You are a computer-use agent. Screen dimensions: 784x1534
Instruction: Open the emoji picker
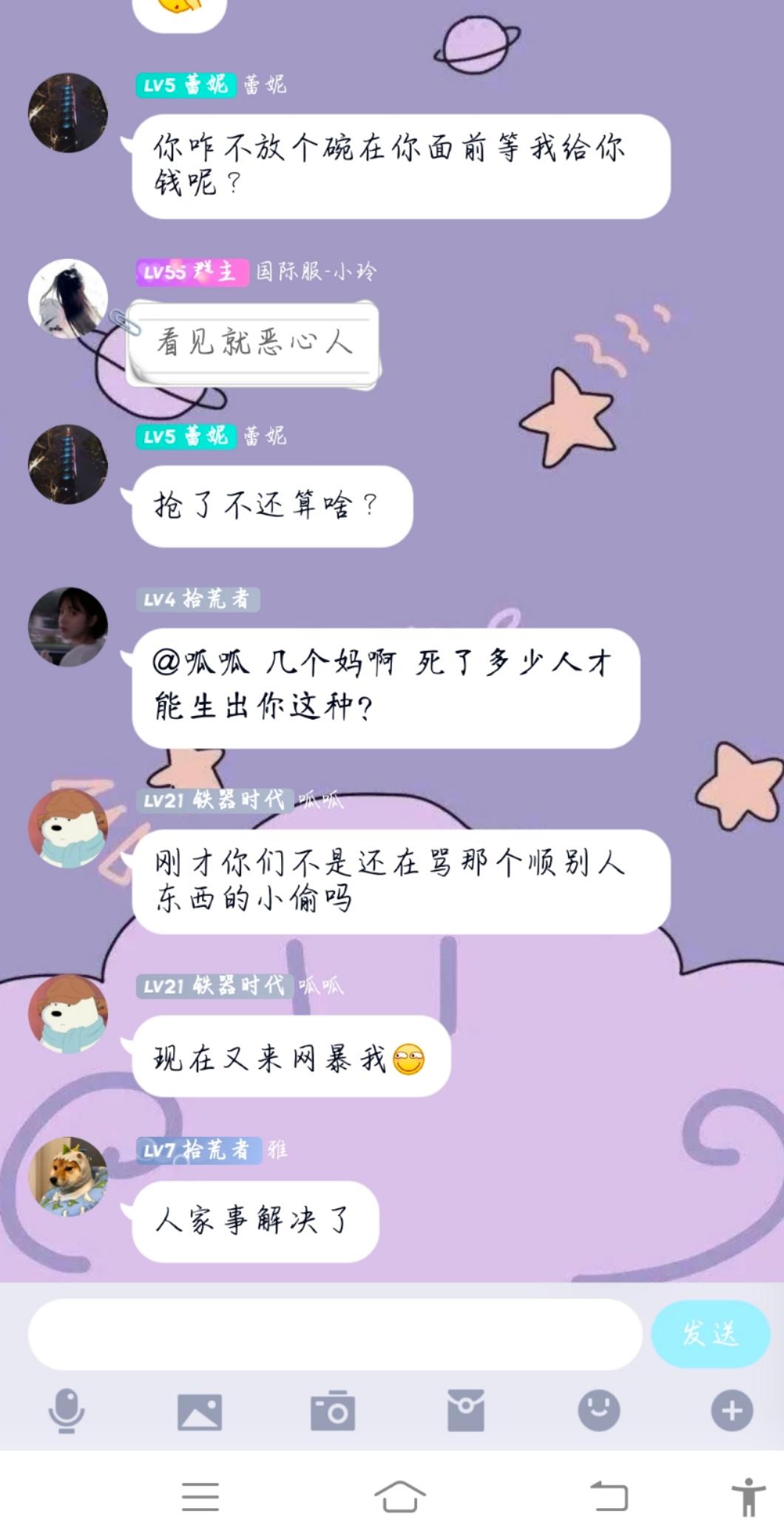coord(598,1410)
